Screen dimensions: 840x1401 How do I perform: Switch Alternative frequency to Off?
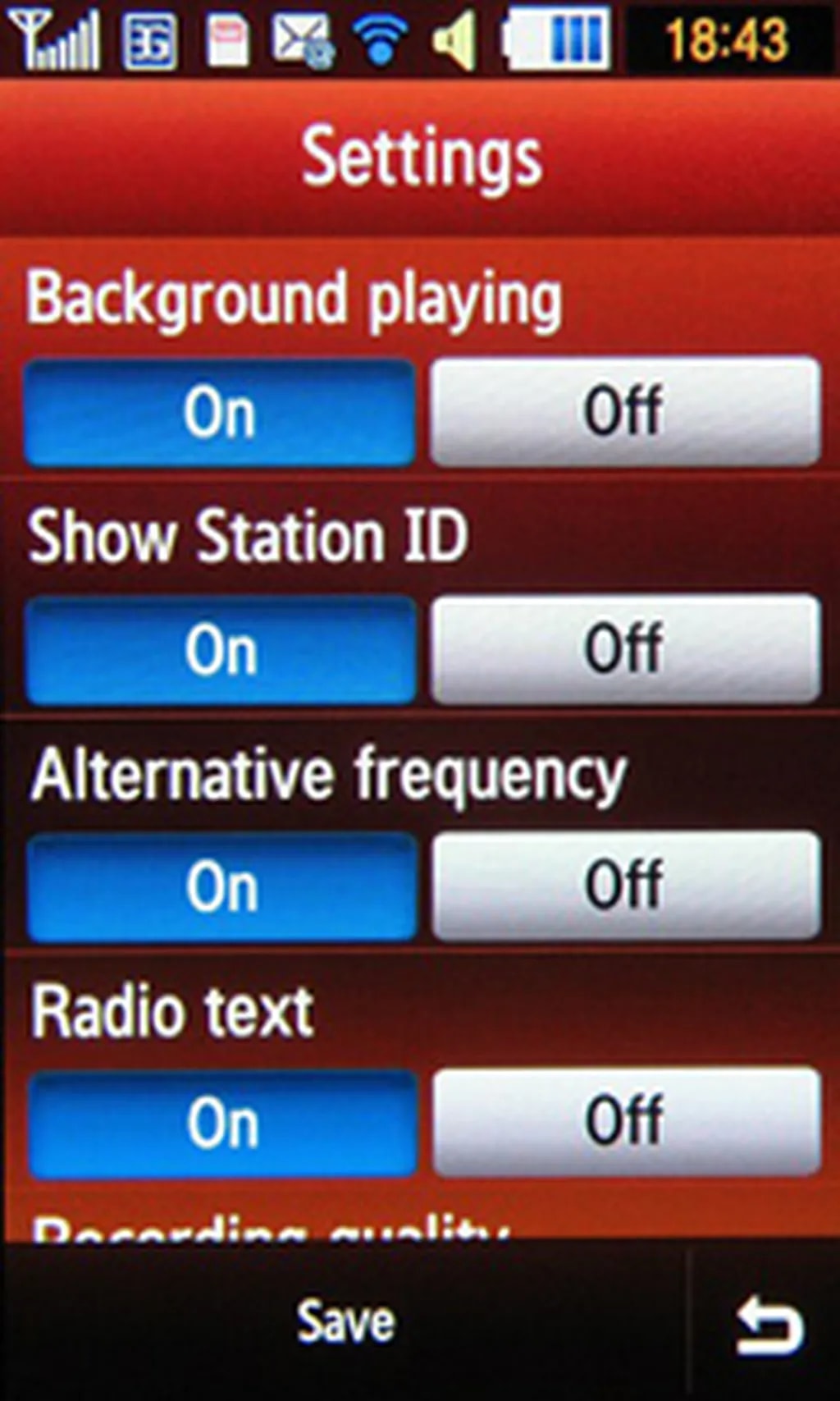tap(625, 886)
